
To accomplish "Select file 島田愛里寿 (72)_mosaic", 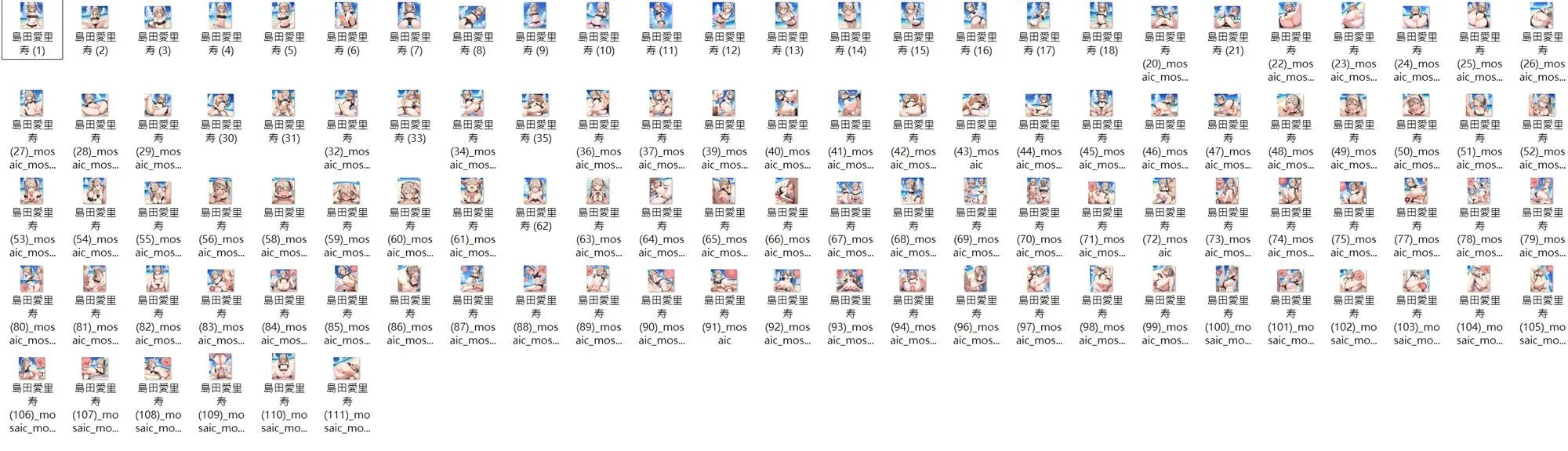I will 1165,191.
